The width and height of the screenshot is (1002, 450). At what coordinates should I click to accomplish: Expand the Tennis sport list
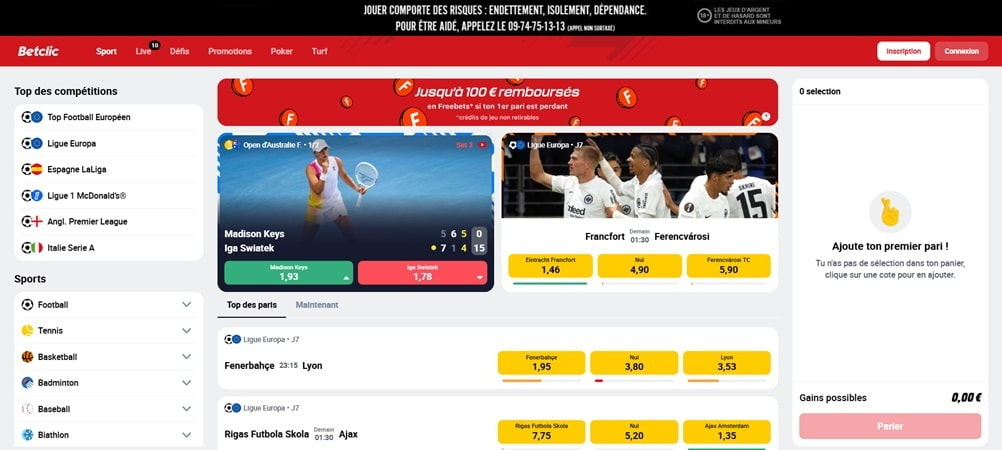(186, 330)
